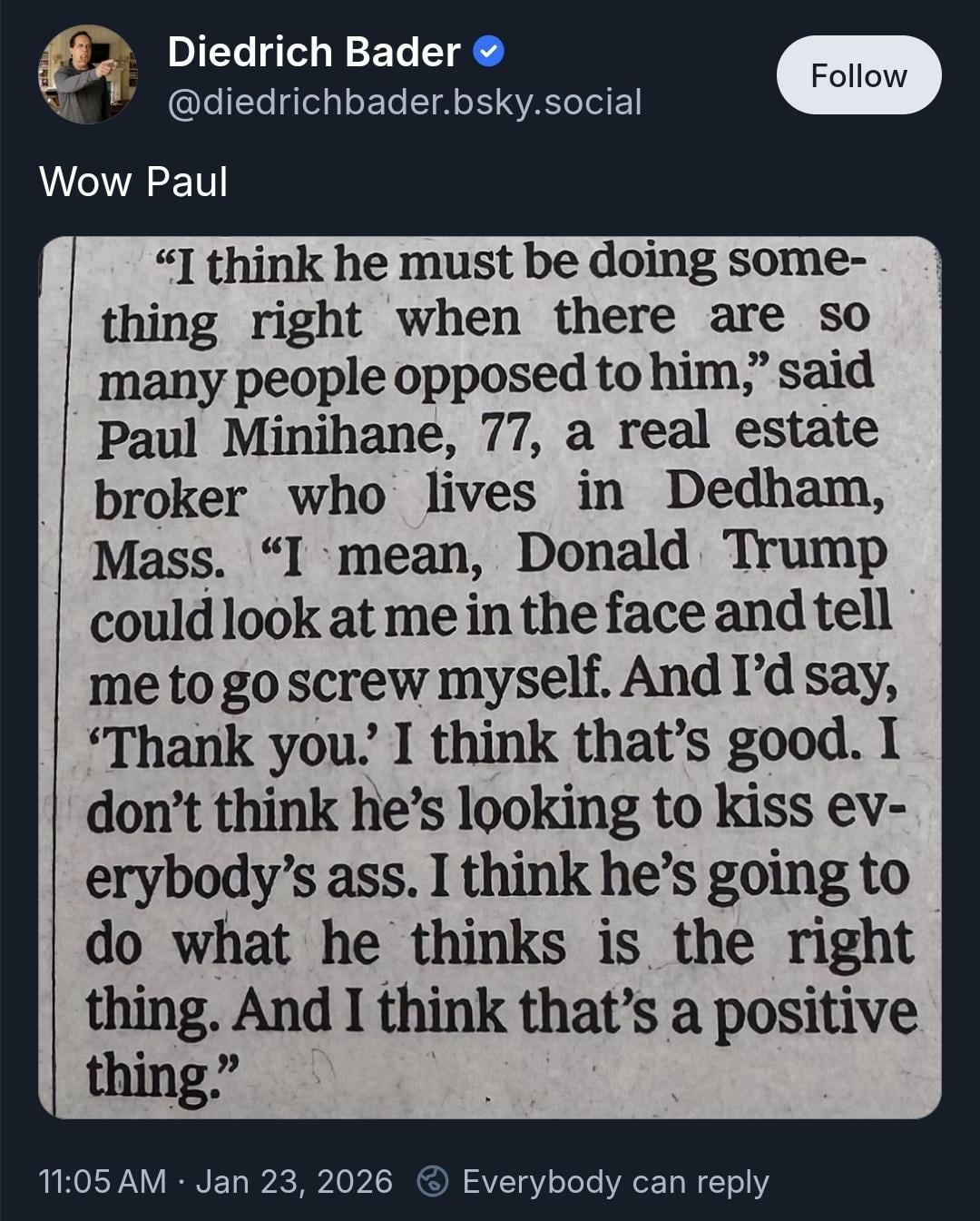Follow Diedrich Bader
This screenshot has height=1221, width=980.
tap(857, 75)
